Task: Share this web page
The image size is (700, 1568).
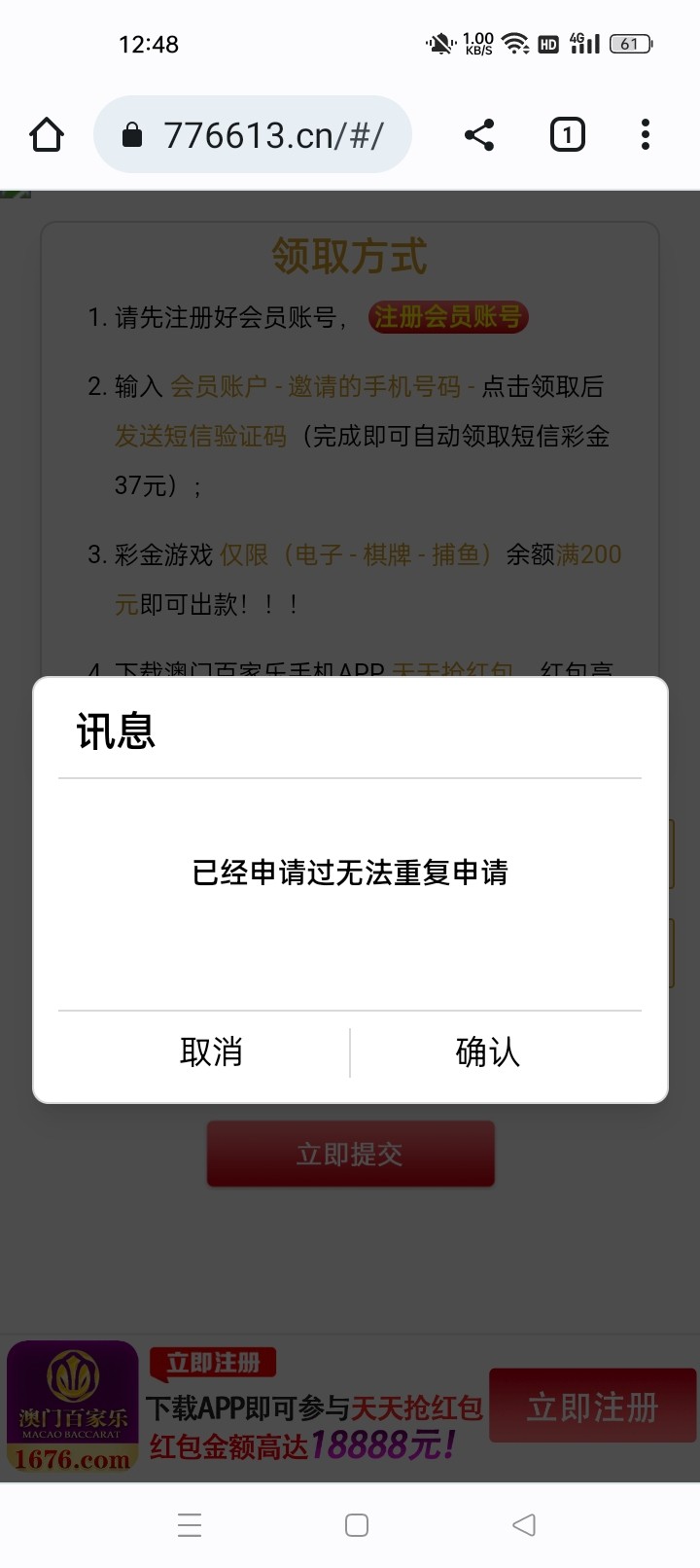Action: (479, 135)
